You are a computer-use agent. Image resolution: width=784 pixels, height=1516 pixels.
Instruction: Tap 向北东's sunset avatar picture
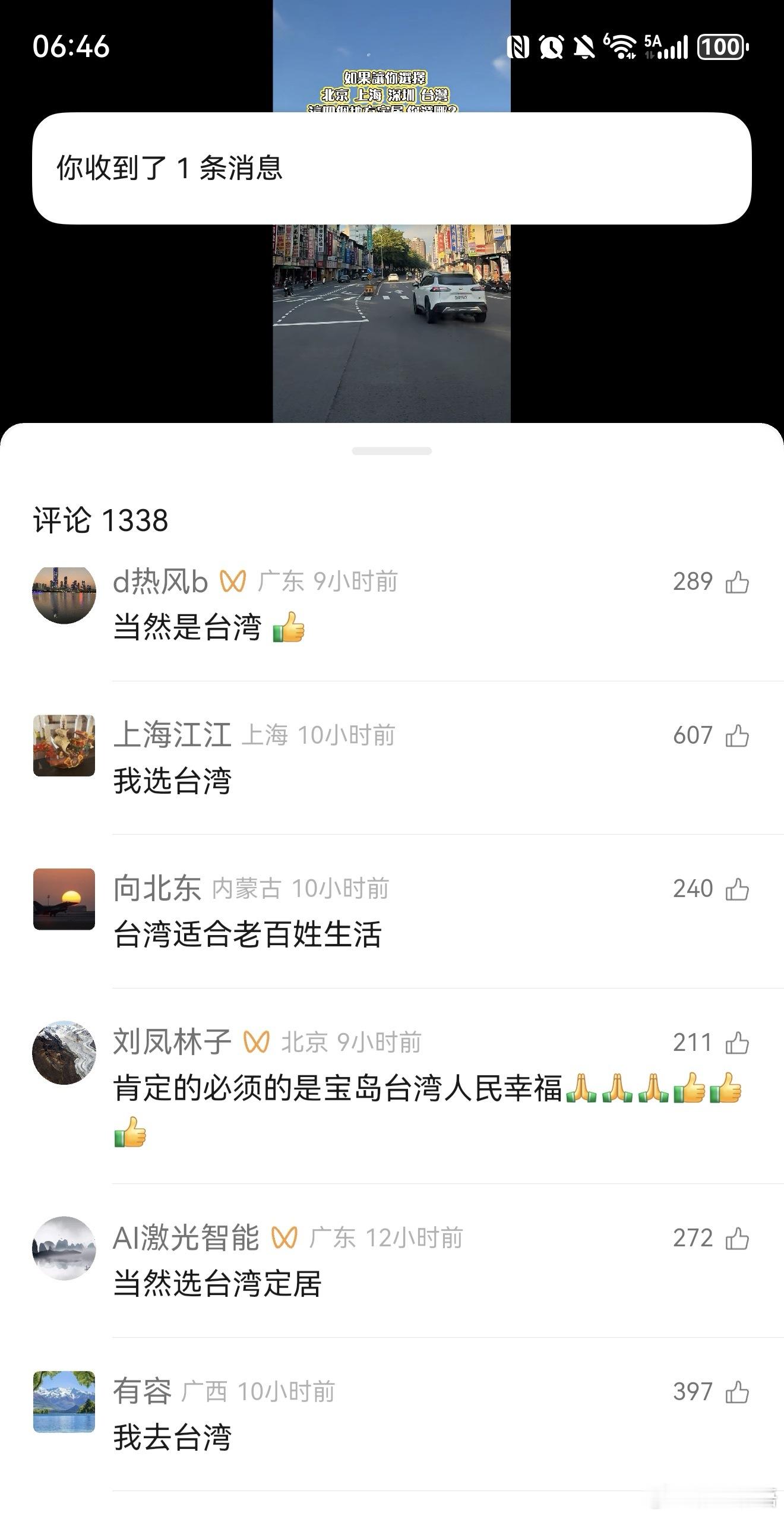click(x=64, y=899)
